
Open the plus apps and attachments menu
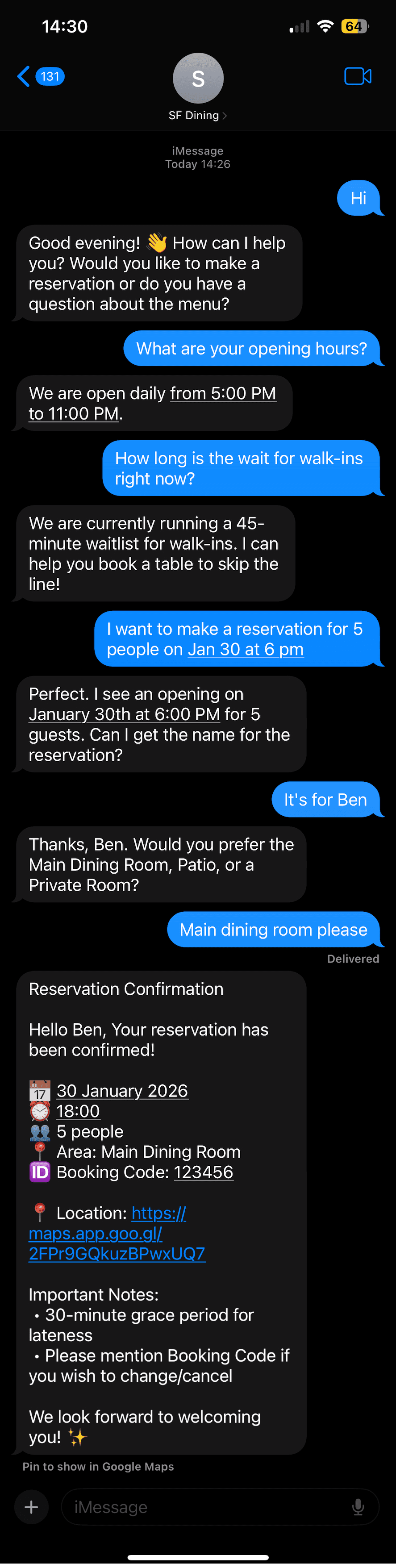click(x=32, y=1506)
